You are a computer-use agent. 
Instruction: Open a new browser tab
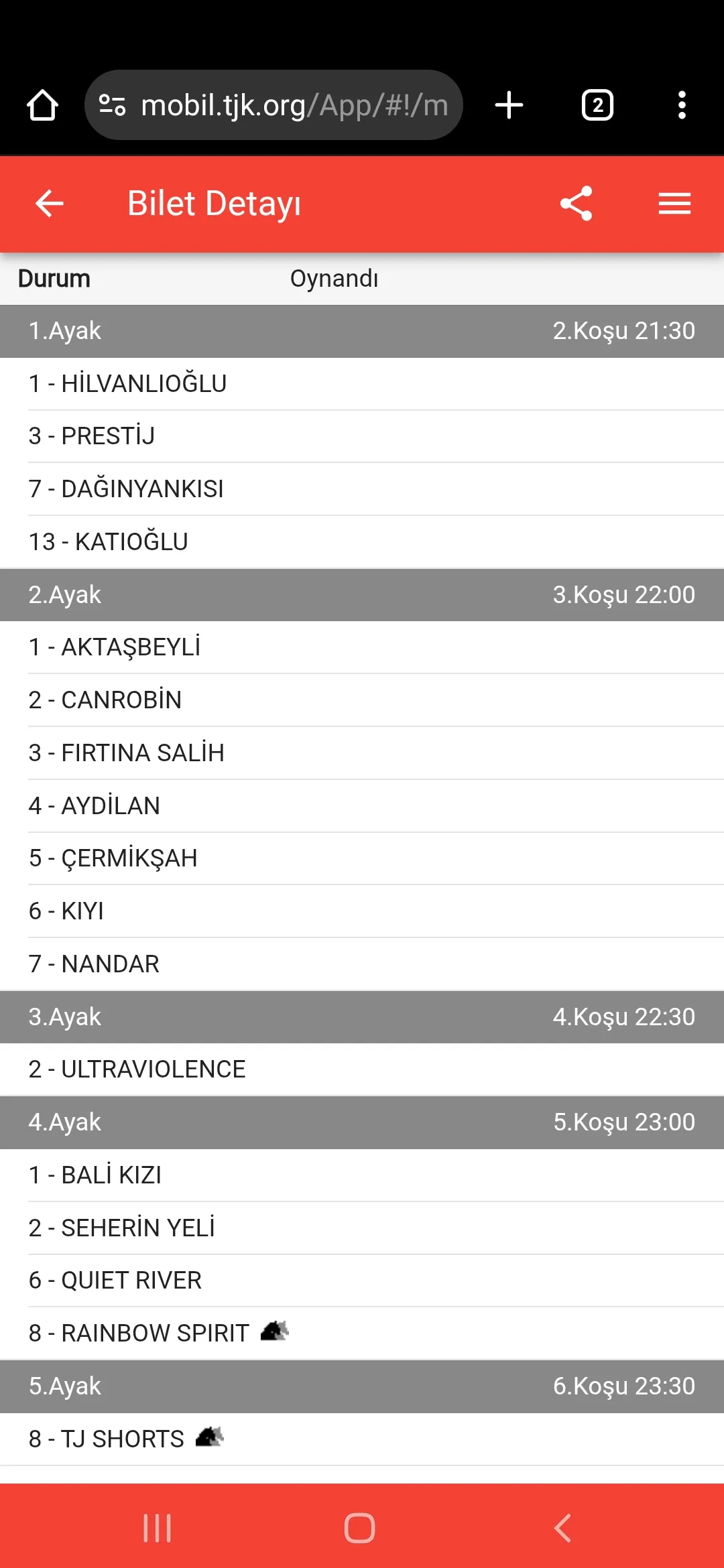tap(509, 105)
